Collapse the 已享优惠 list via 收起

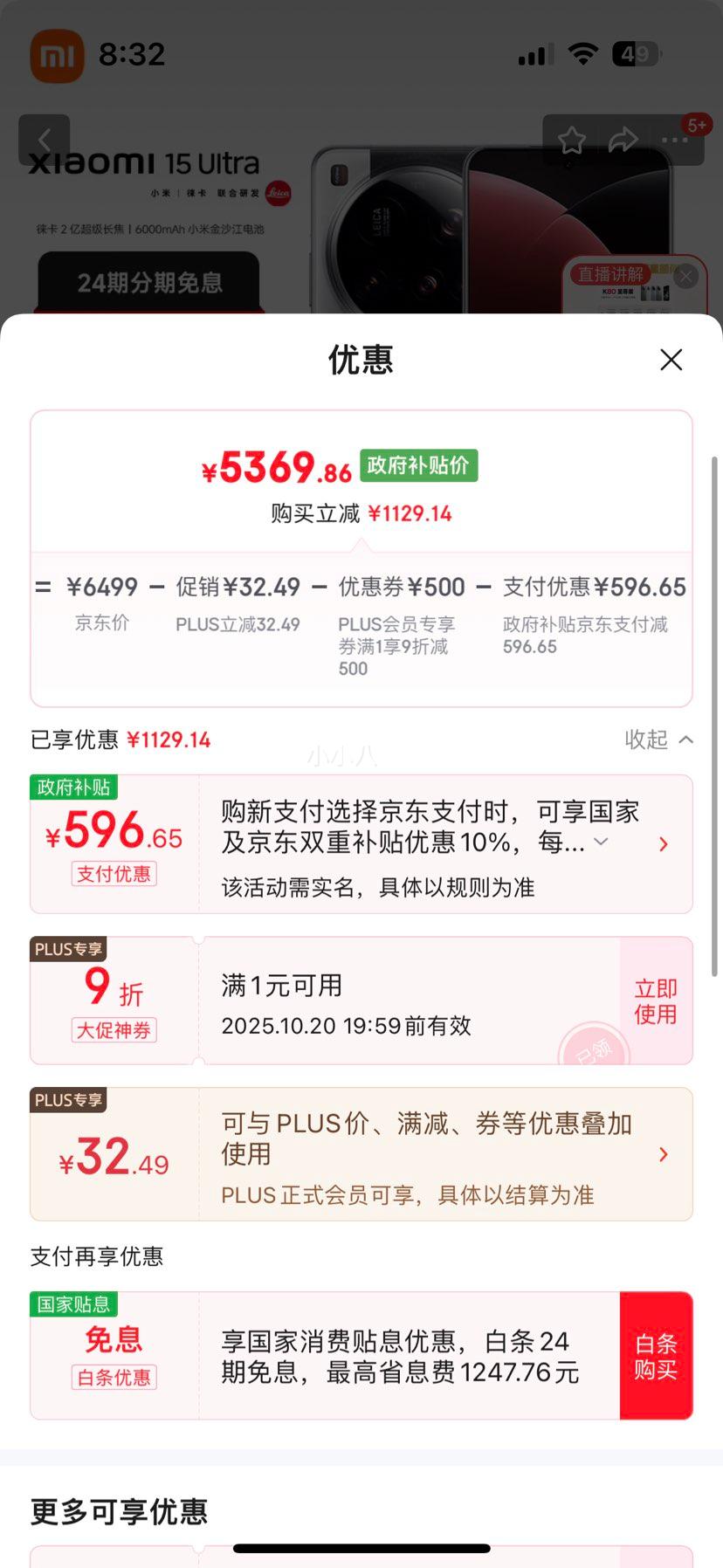tap(658, 739)
